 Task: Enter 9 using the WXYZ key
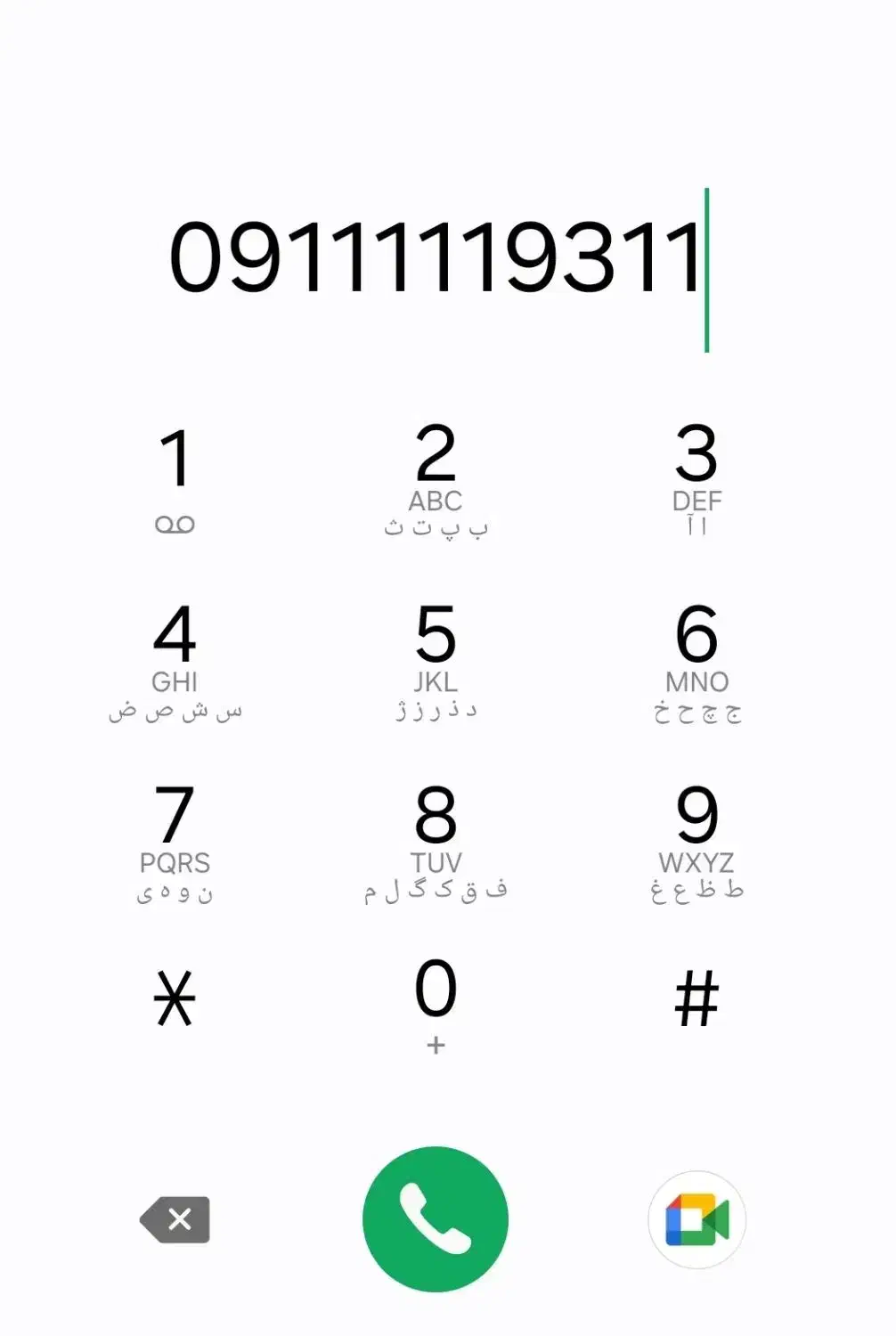(696, 840)
